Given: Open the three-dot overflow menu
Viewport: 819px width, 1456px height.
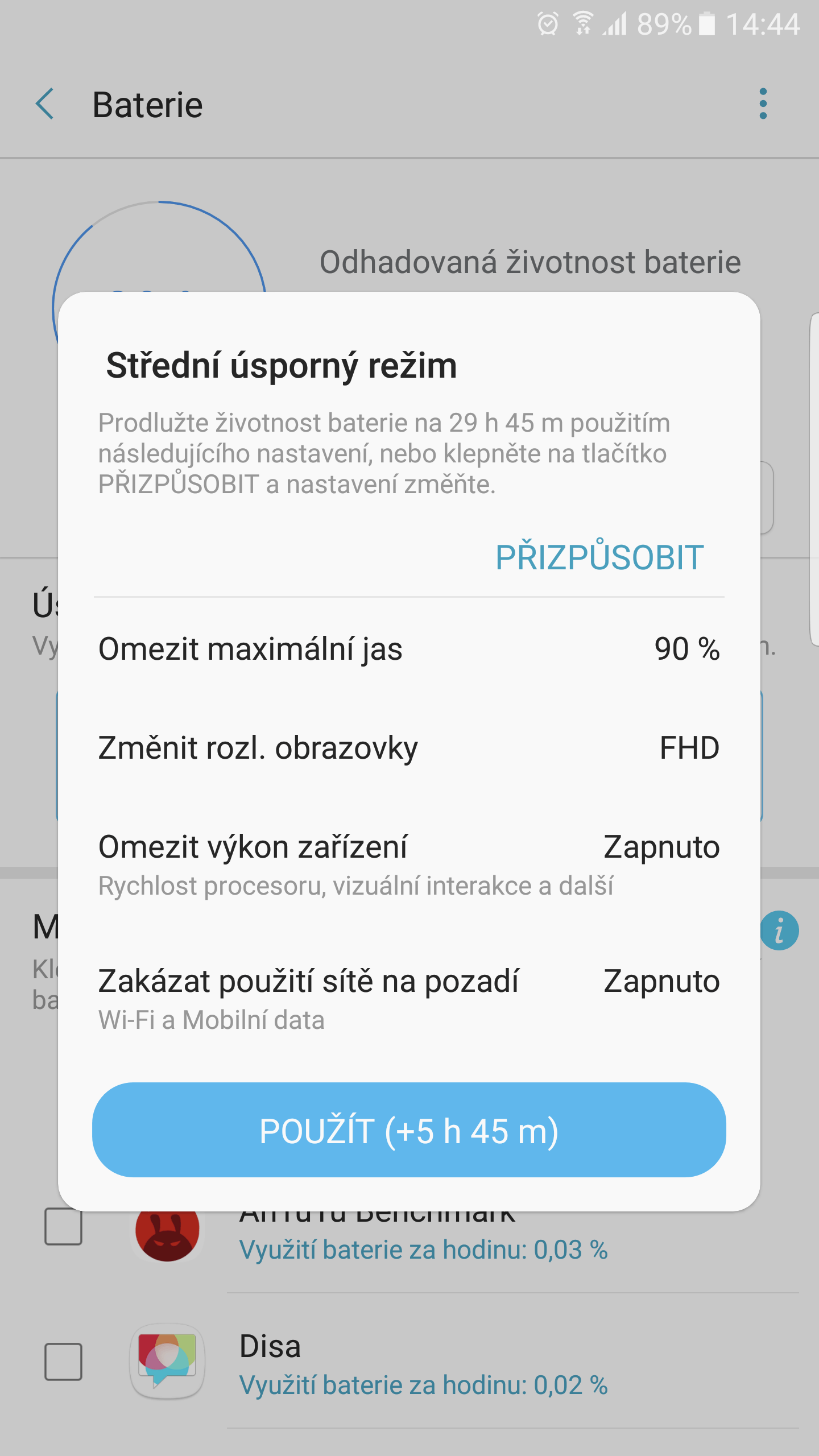Looking at the screenshot, I should point(763,104).
